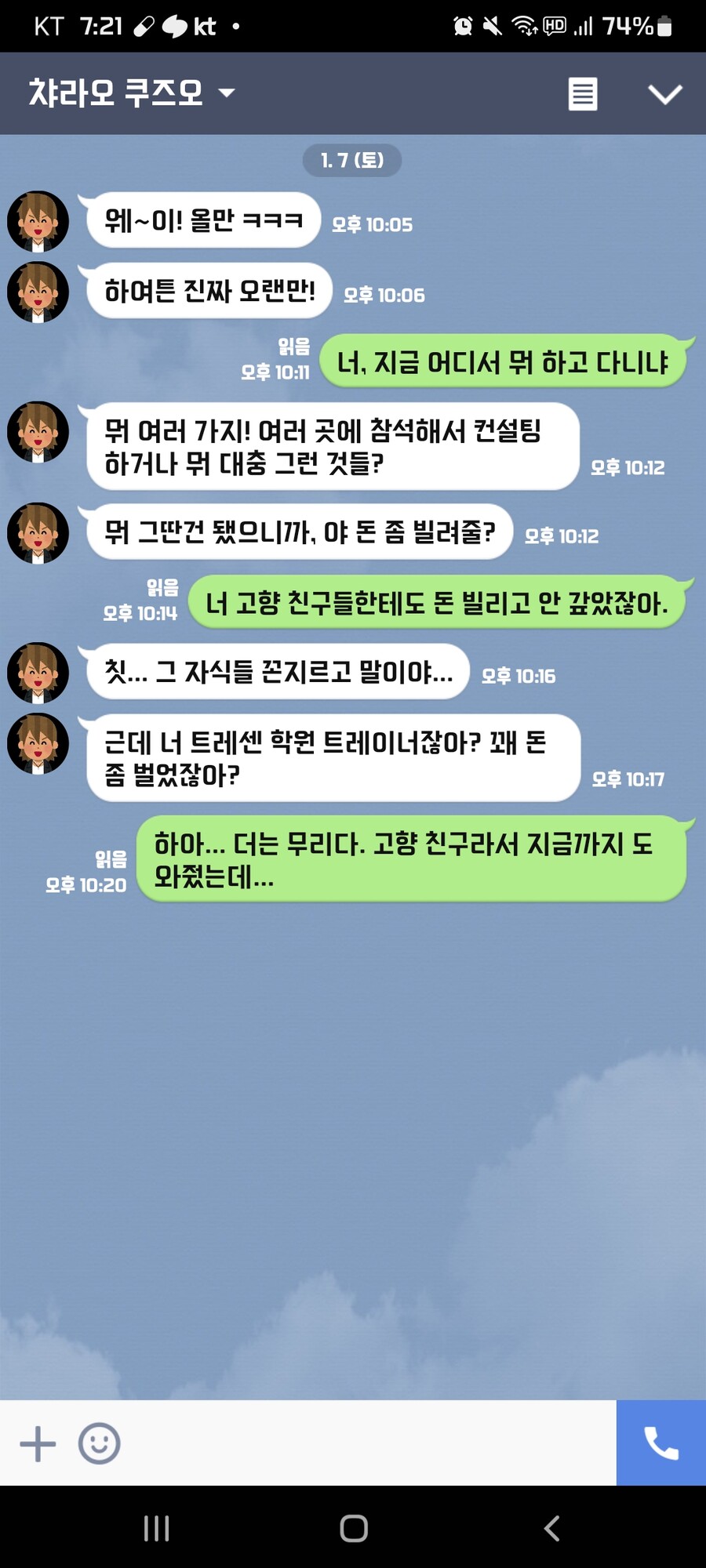The image size is (706, 1568).
Task: Open the plus attachment menu
Action: (38, 1443)
